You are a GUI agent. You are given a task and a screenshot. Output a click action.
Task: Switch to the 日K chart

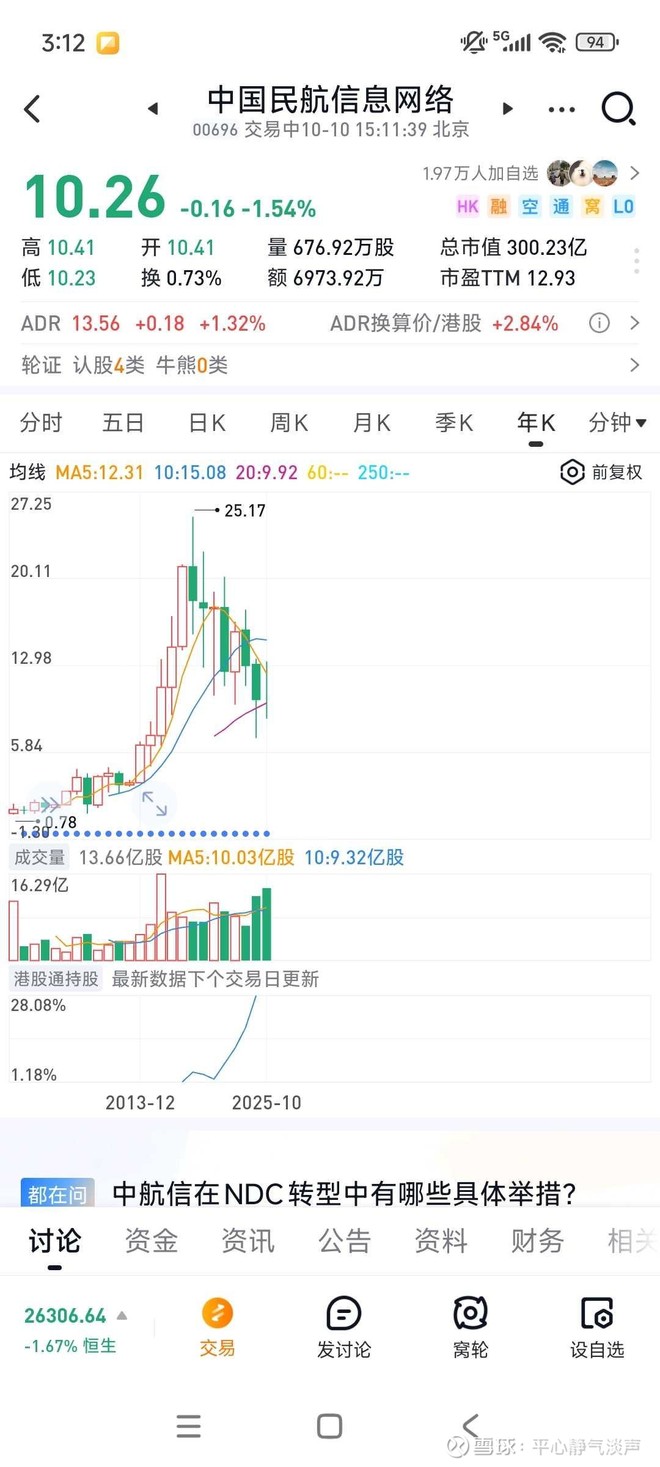coord(207,423)
